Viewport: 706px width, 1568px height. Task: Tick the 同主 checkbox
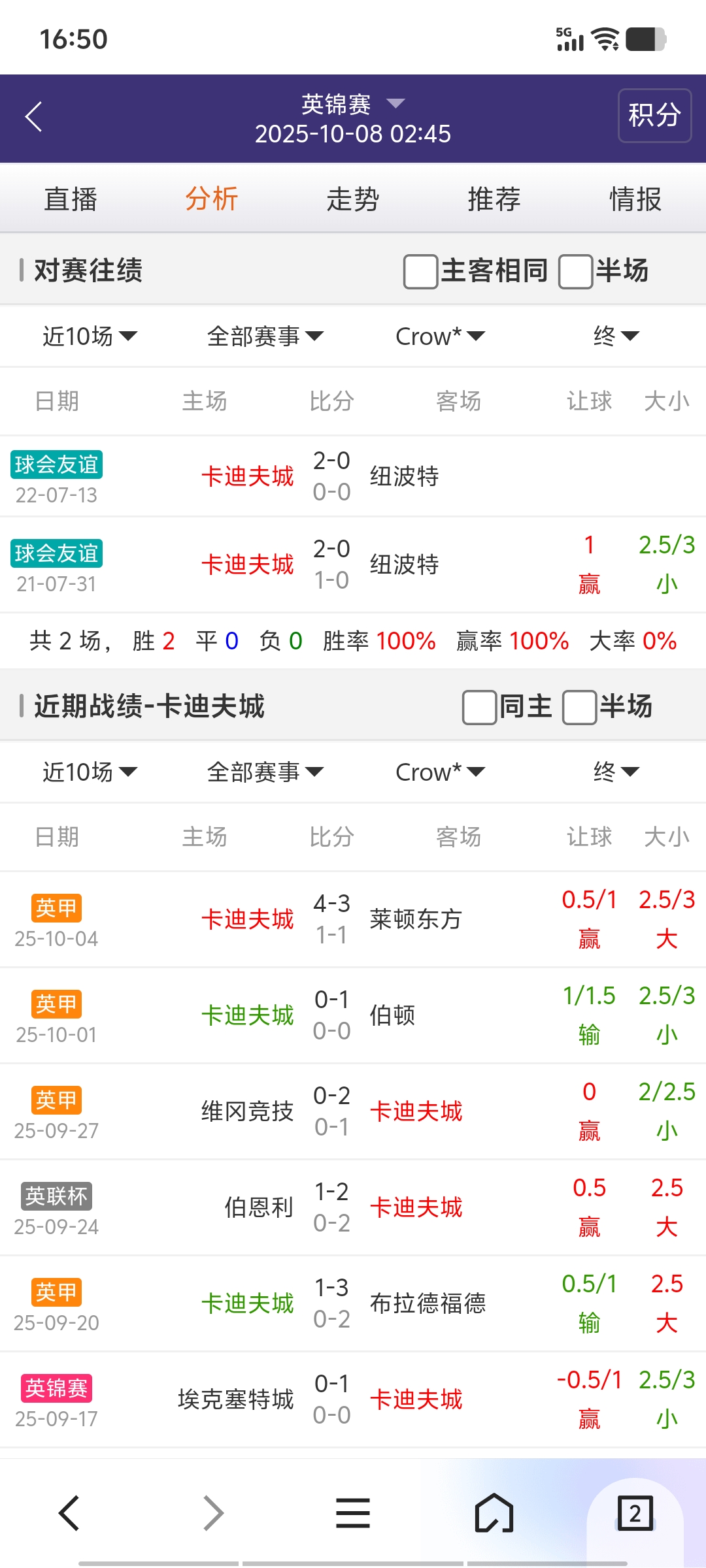(x=479, y=708)
